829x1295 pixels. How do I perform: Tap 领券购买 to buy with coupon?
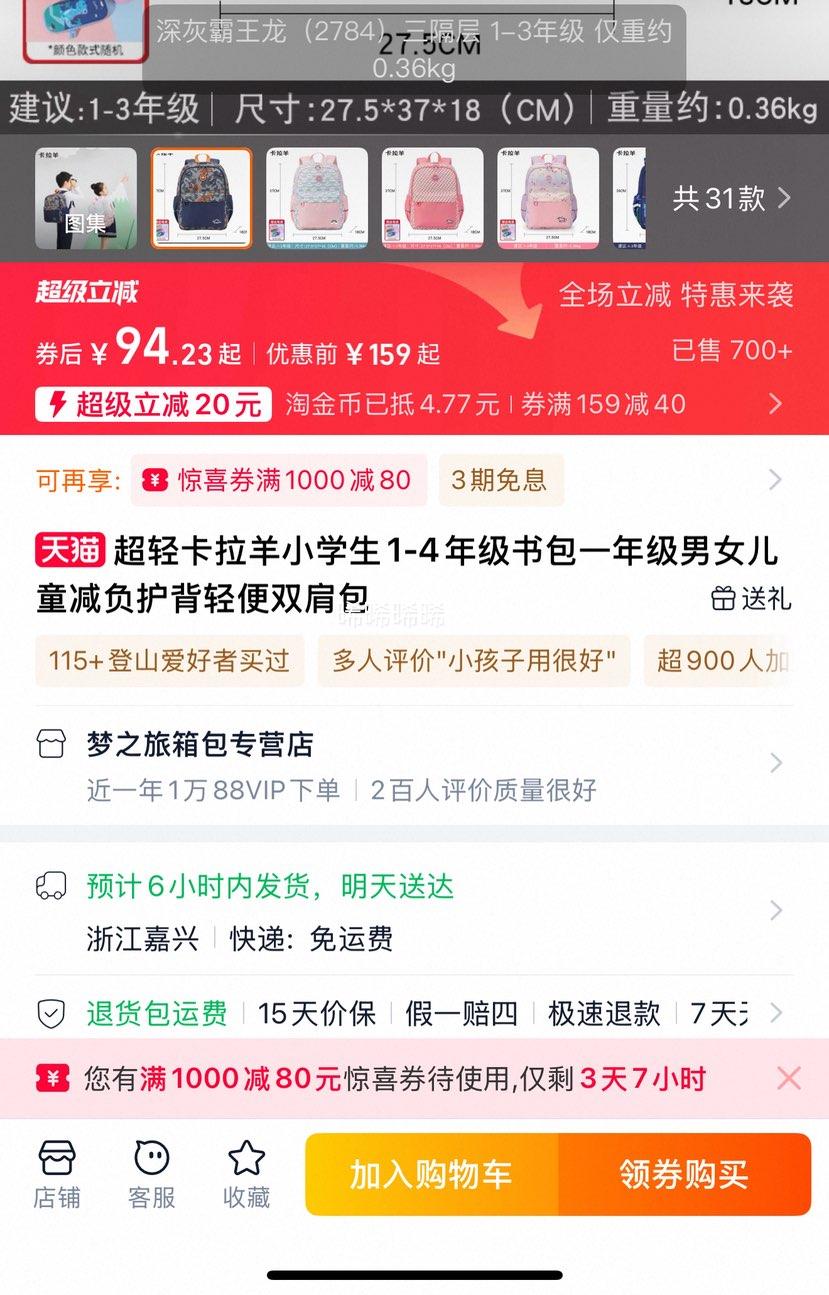click(x=684, y=1174)
